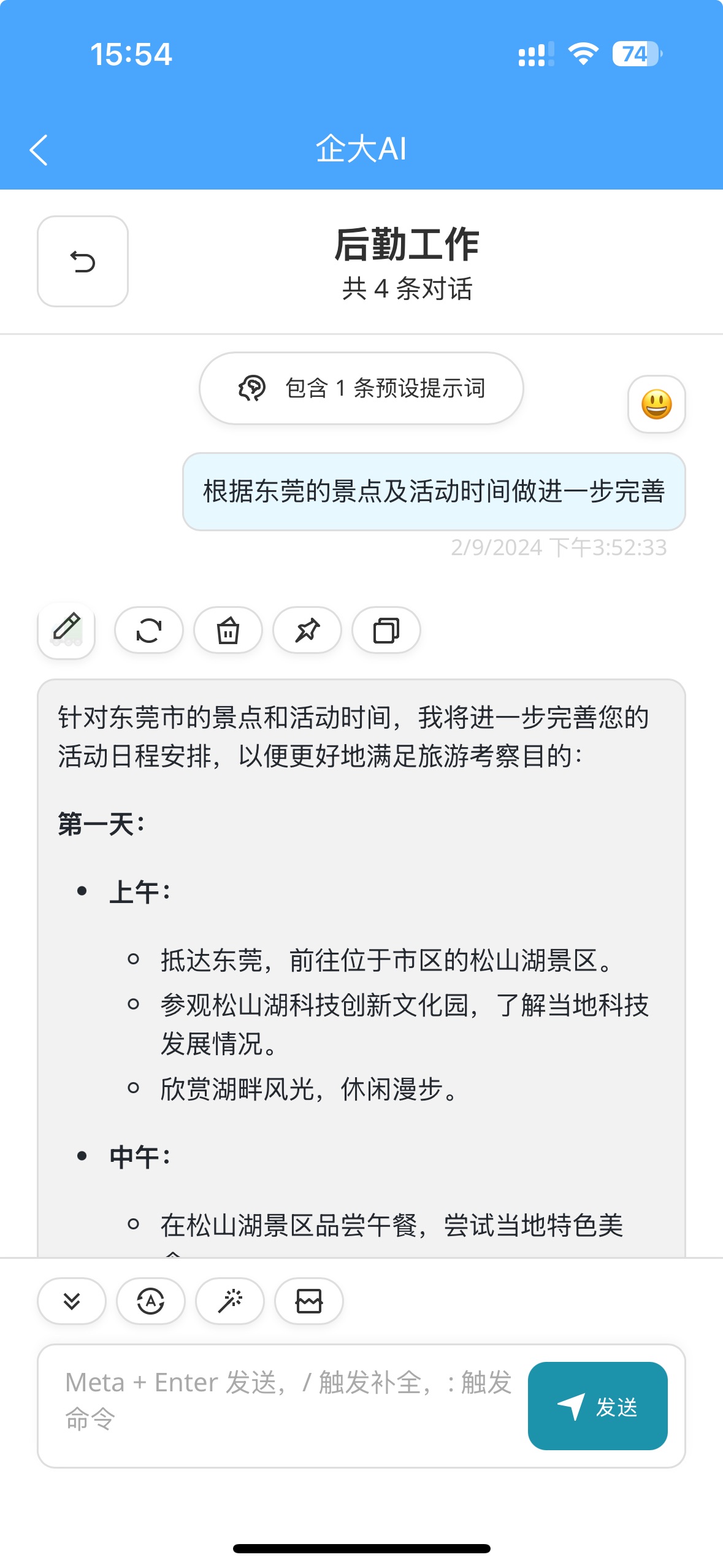Viewport: 723px width, 1568px height.
Task: Regenerate the AI reply
Action: 149,630
